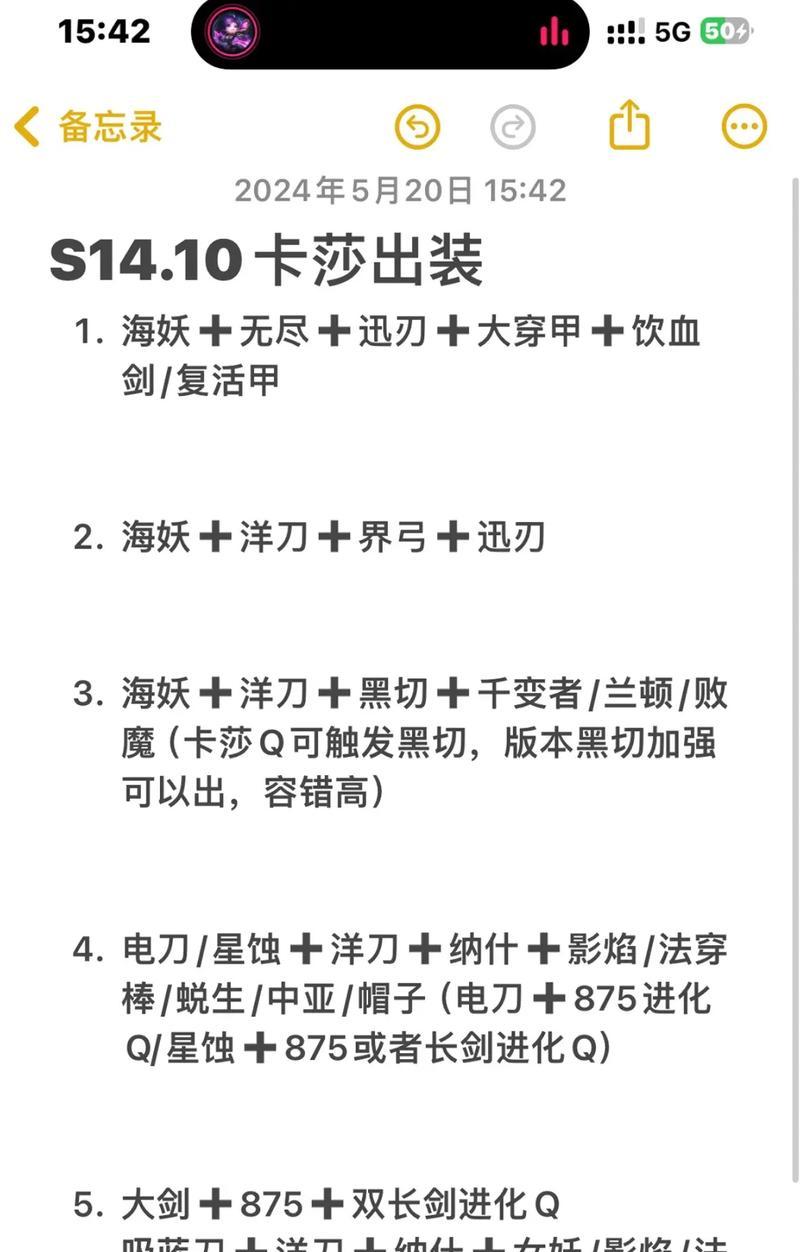800x1252 pixels.
Task: Tap the redo arrow icon
Action: [513, 128]
